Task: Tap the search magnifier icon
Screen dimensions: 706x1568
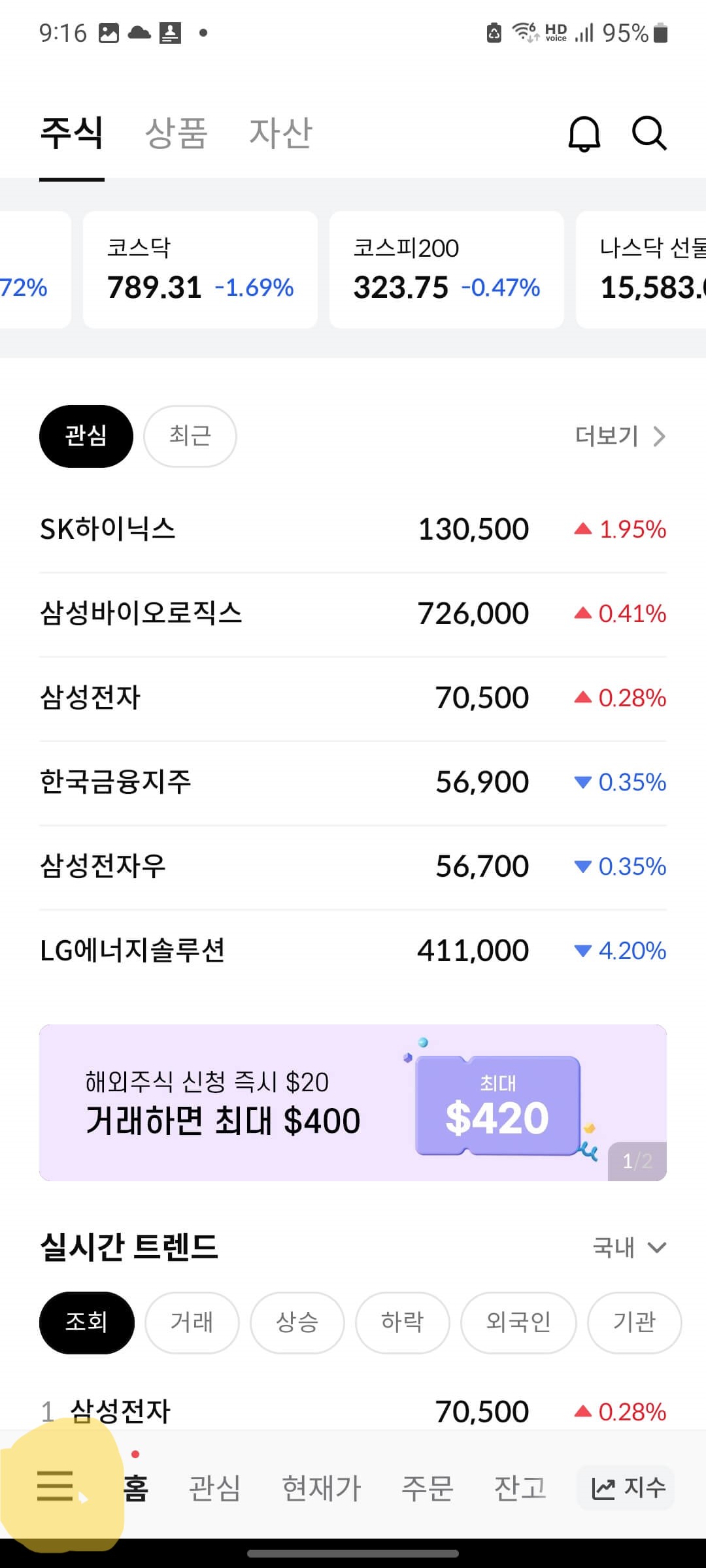Action: [x=649, y=133]
